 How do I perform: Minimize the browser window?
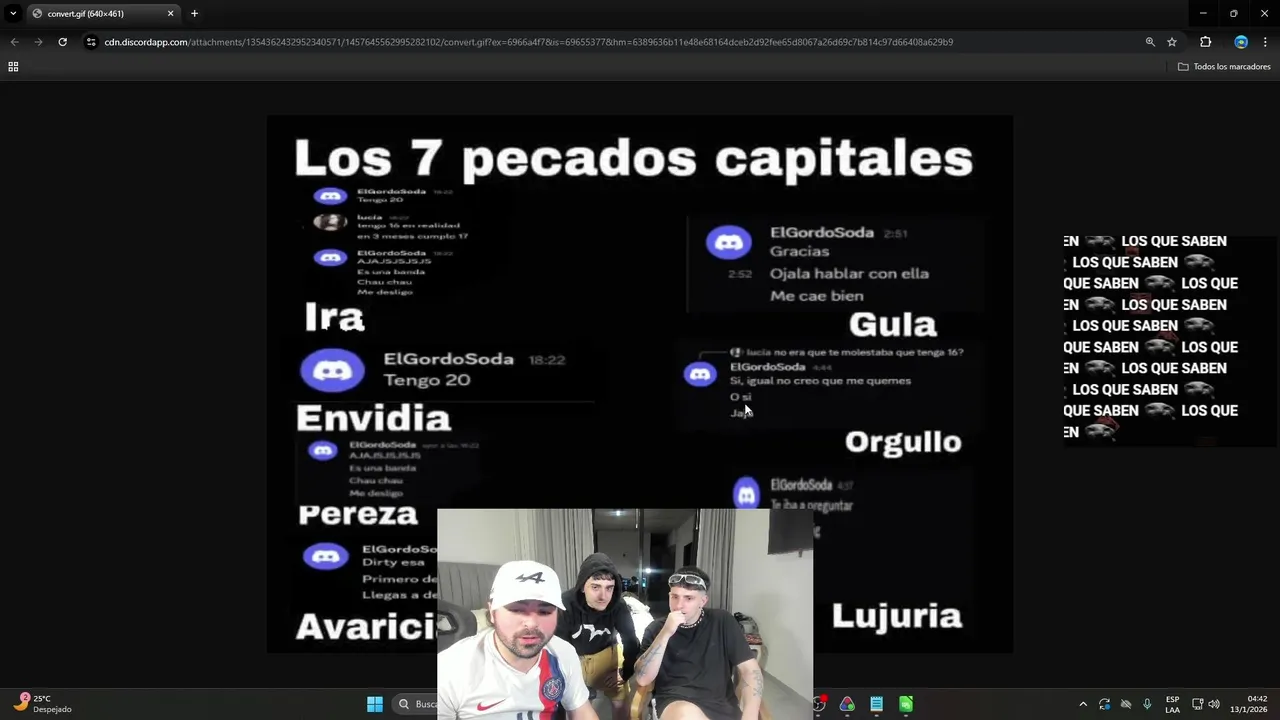click(1203, 14)
